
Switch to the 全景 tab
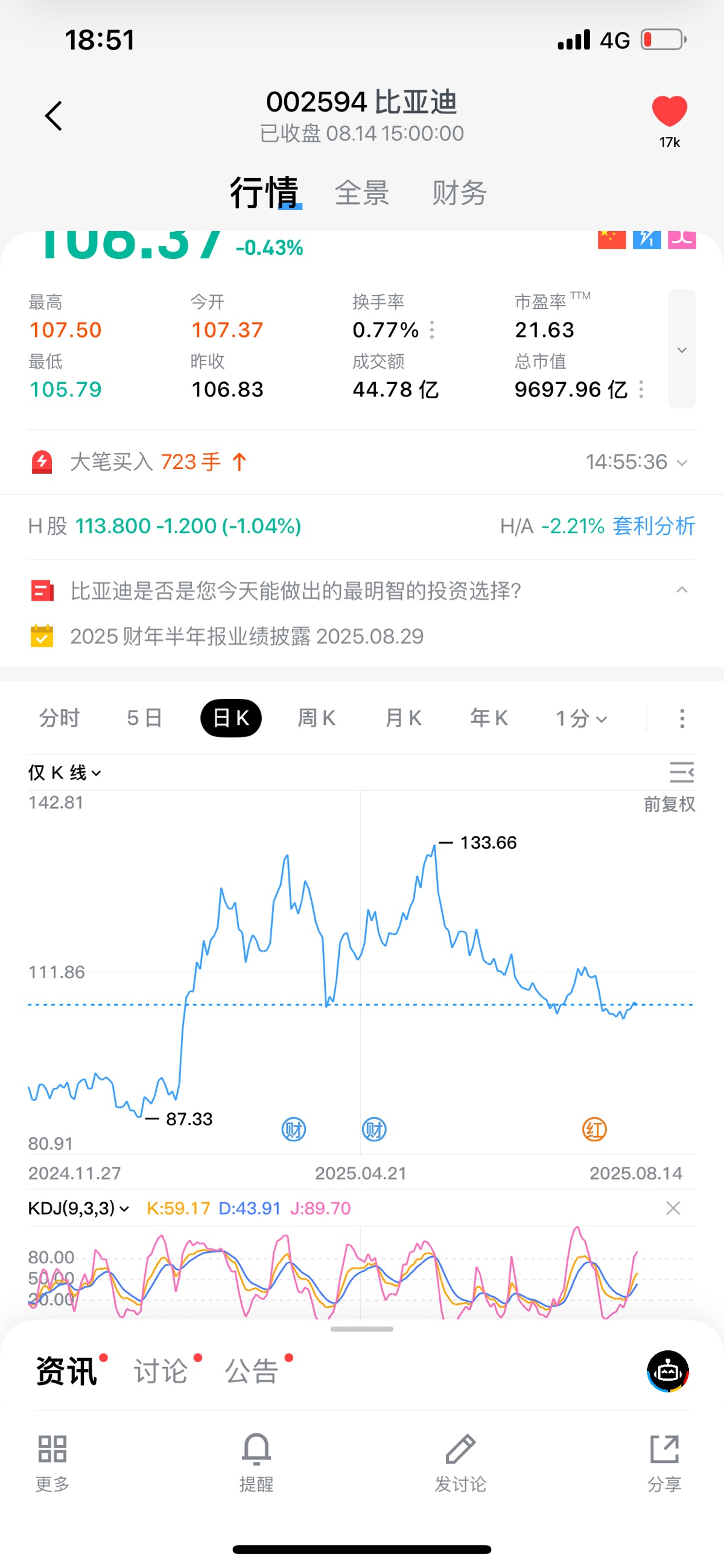tap(362, 193)
